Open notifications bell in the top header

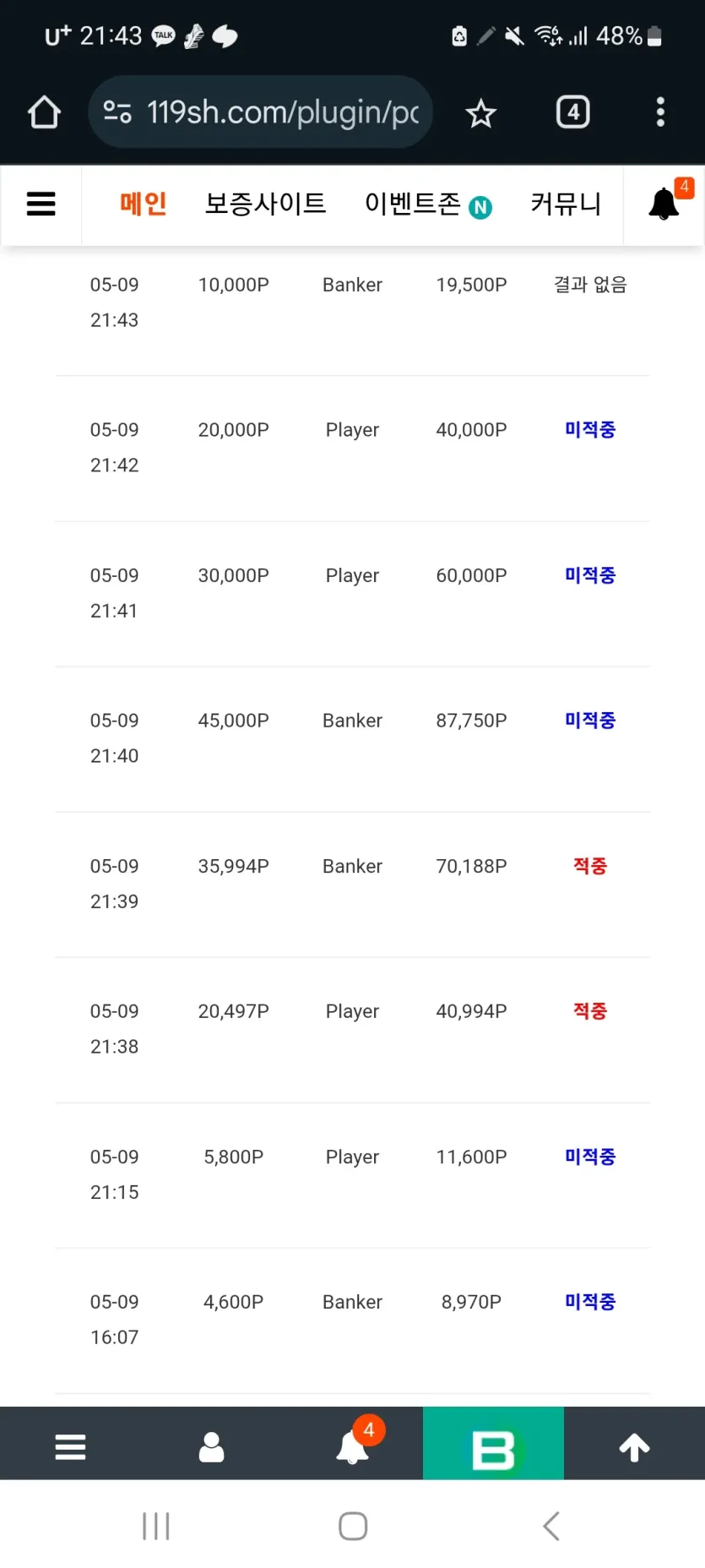click(x=664, y=204)
